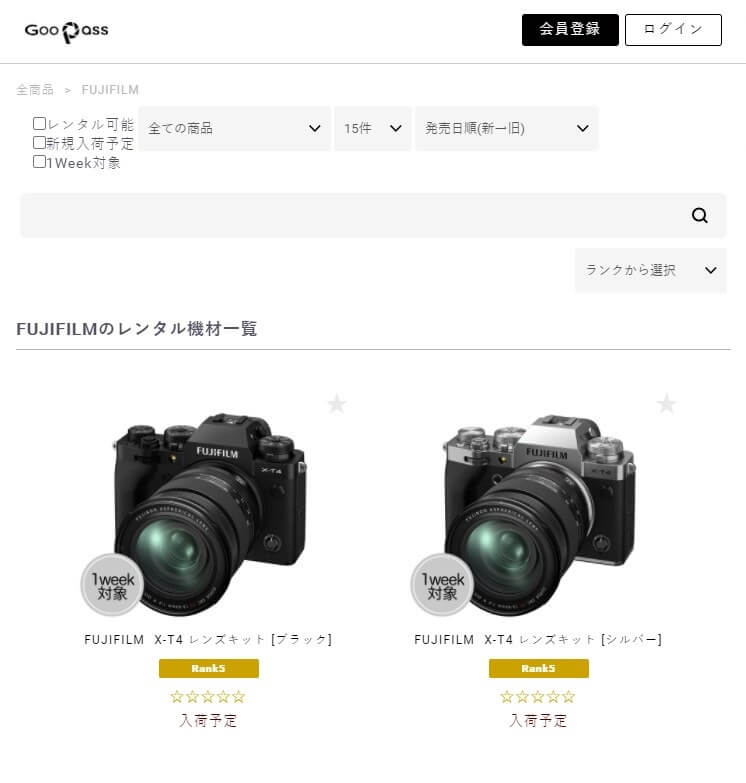Open the 全商品 breadcrumb link
746x783 pixels.
coord(35,90)
